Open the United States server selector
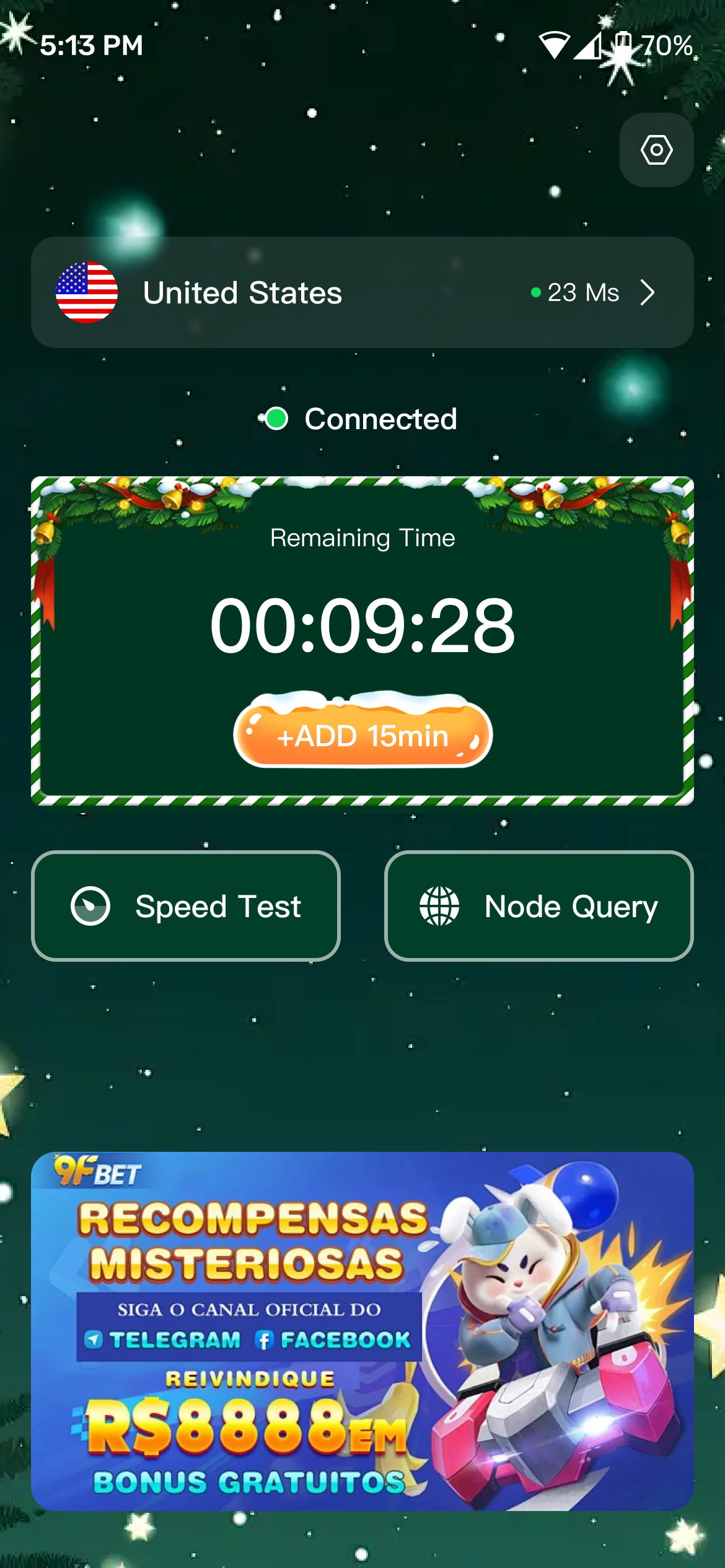Image resolution: width=725 pixels, height=1568 pixels. [x=362, y=292]
